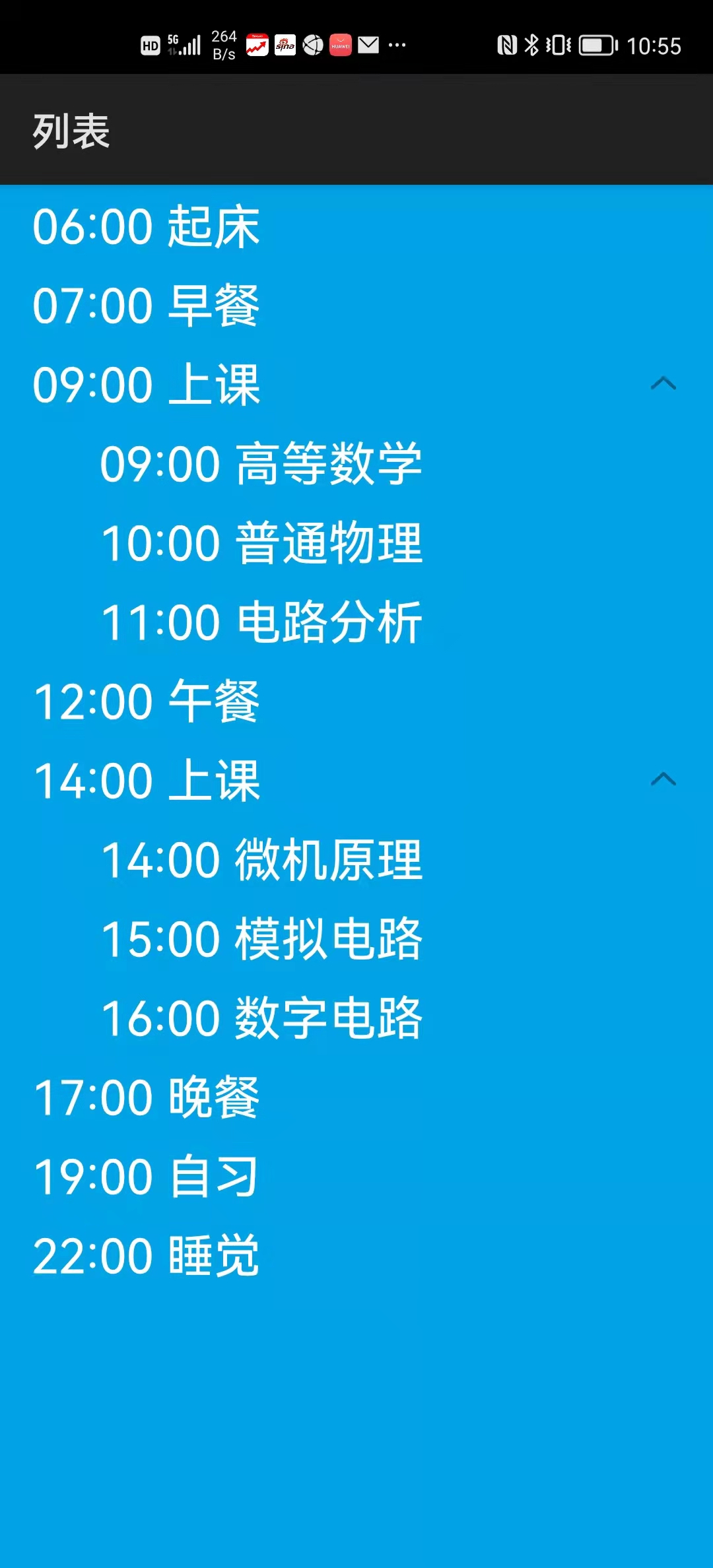Choose the 15:00 模拟电路 entry
The image size is (713, 1568).
tap(356, 939)
